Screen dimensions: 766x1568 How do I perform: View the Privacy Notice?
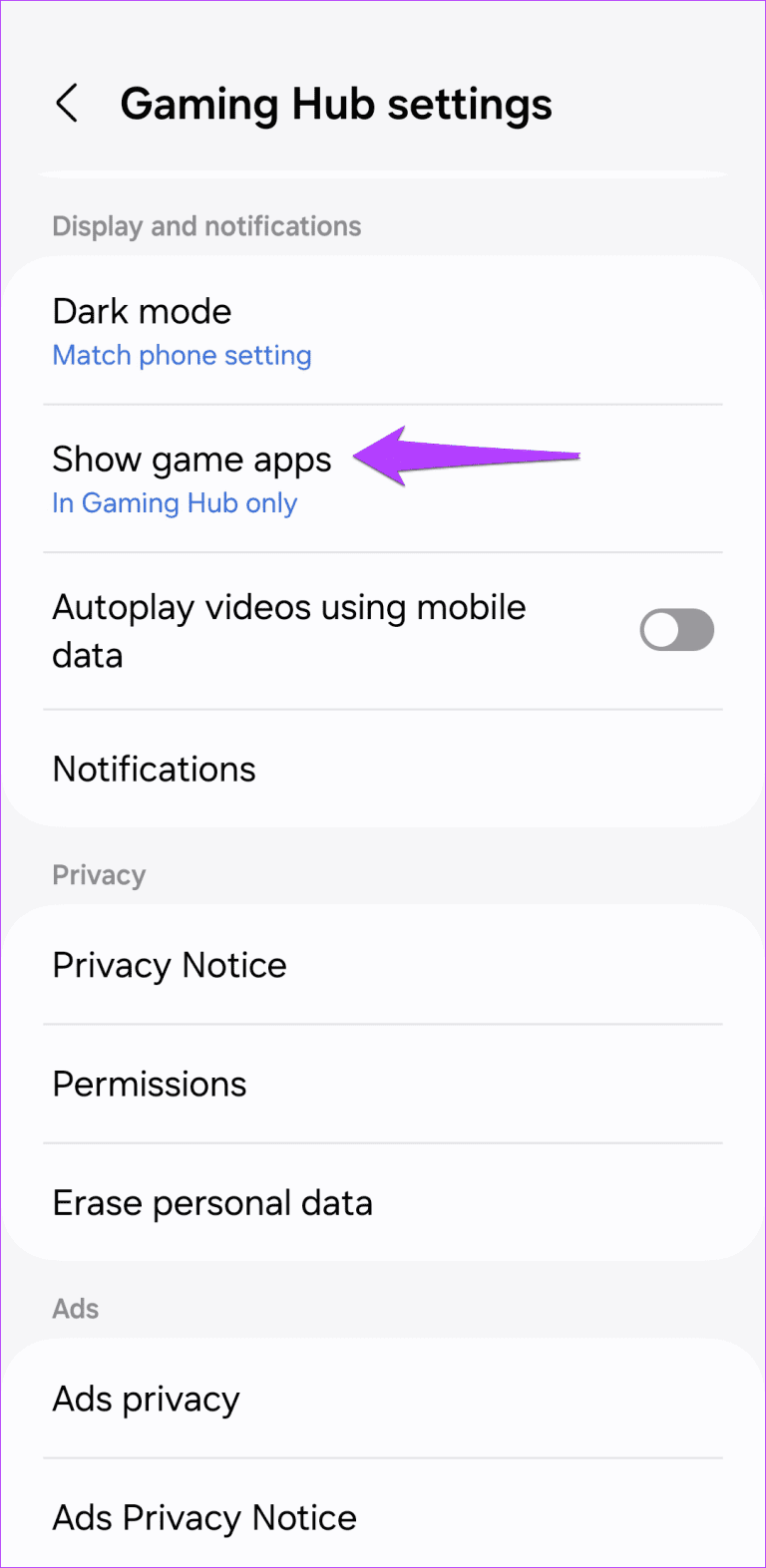point(169,964)
